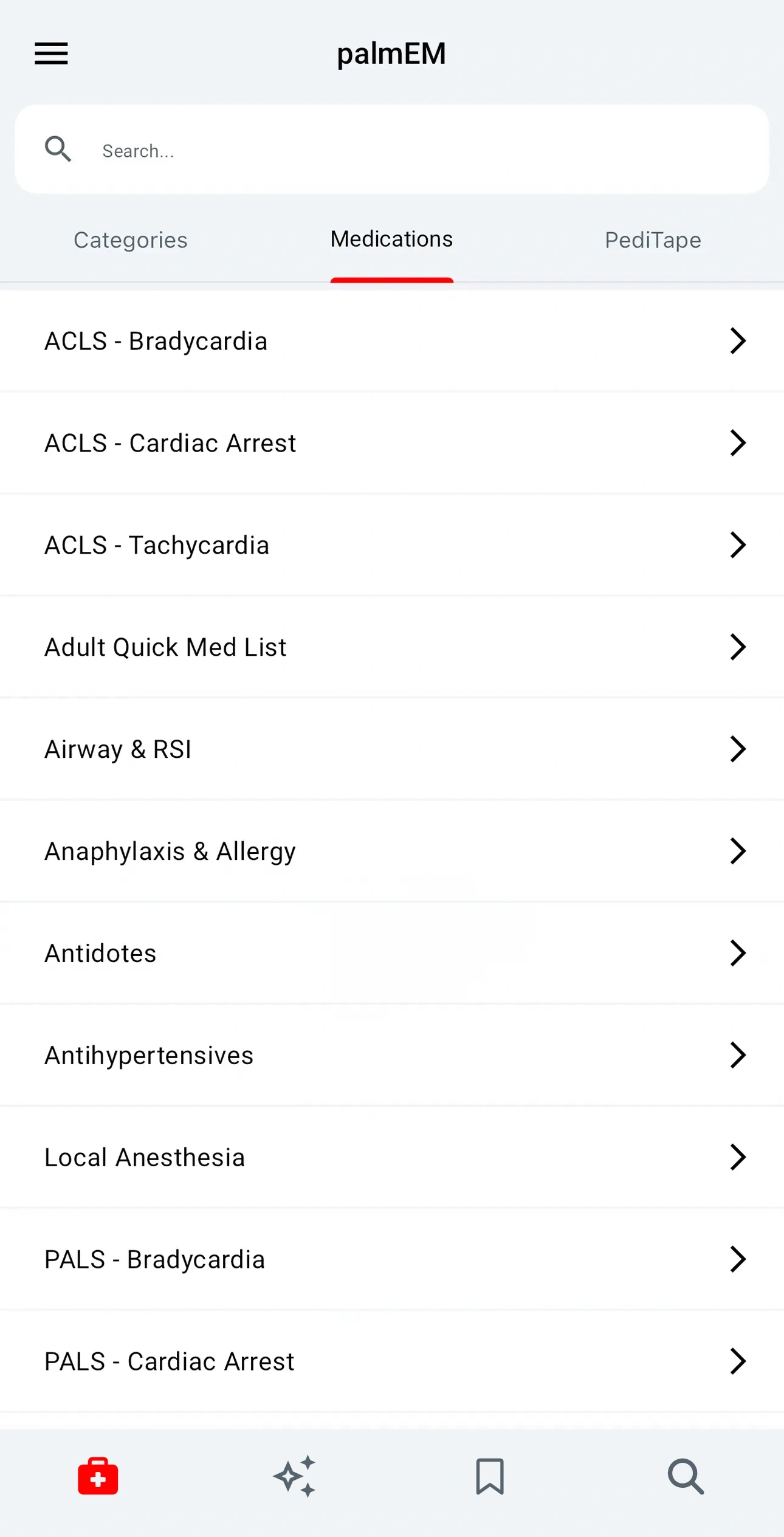This screenshot has width=784, height=1537.
Task: Tap the sparkles AI assistant icon
Action: pyautogui.click(x=294, y=1477)
